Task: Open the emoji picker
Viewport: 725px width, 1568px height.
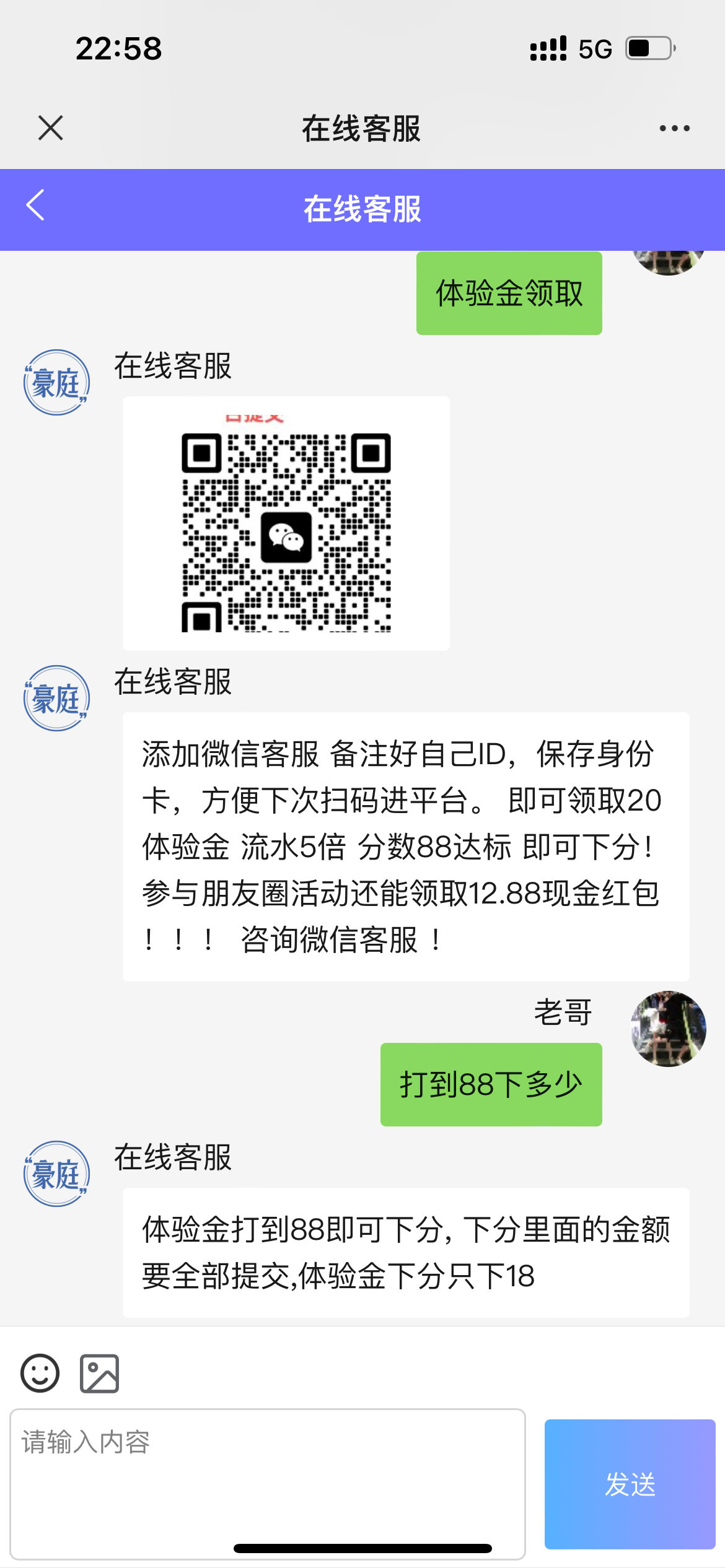Action: [40, 1373]
